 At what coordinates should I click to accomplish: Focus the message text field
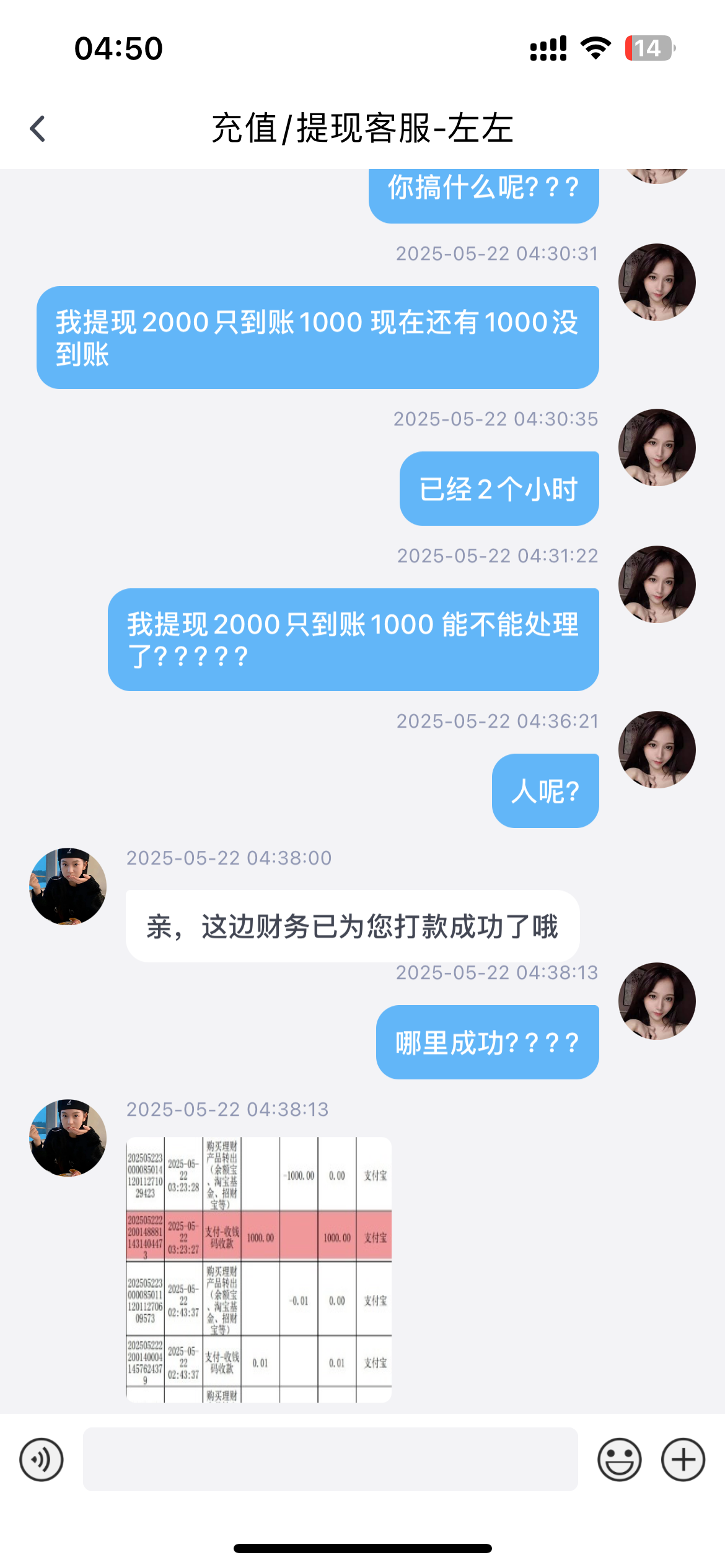coord(330,1460)
